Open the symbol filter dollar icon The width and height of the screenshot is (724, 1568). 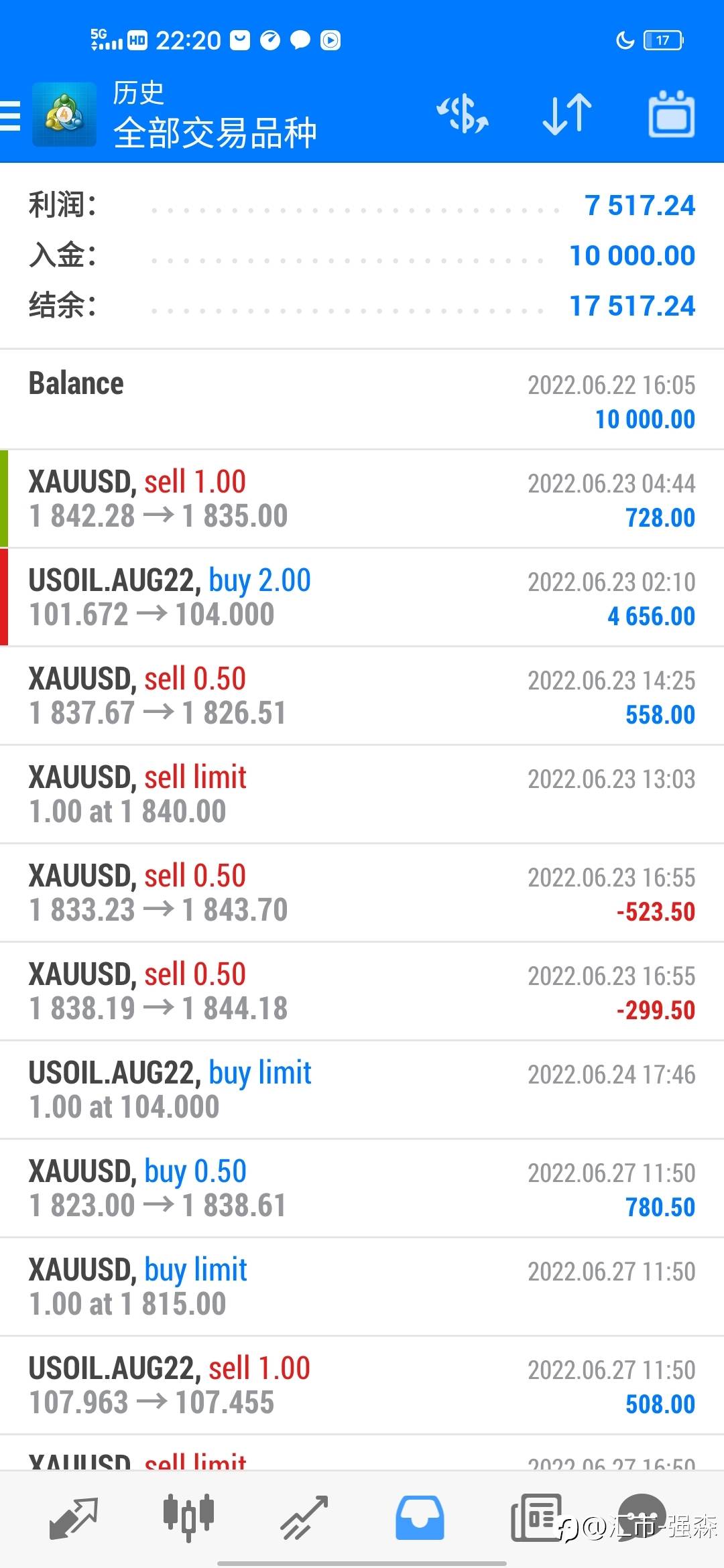[x=463, y=114]
